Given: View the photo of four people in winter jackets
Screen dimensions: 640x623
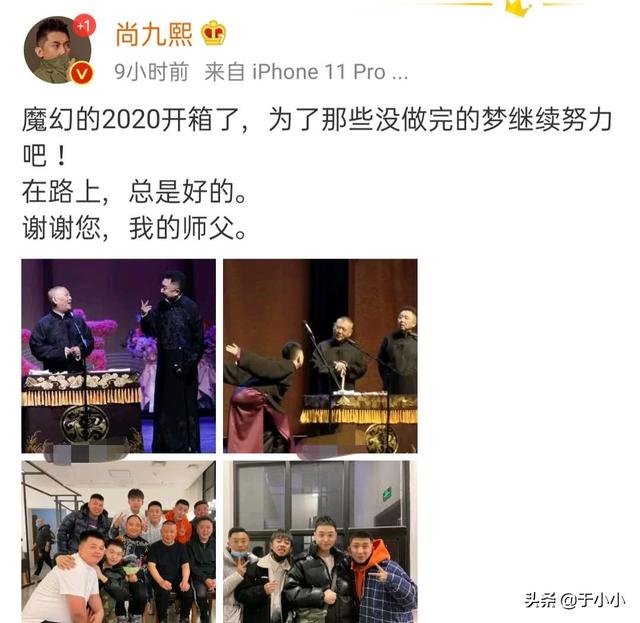Looking at the screenshot, I should point(320,541).
